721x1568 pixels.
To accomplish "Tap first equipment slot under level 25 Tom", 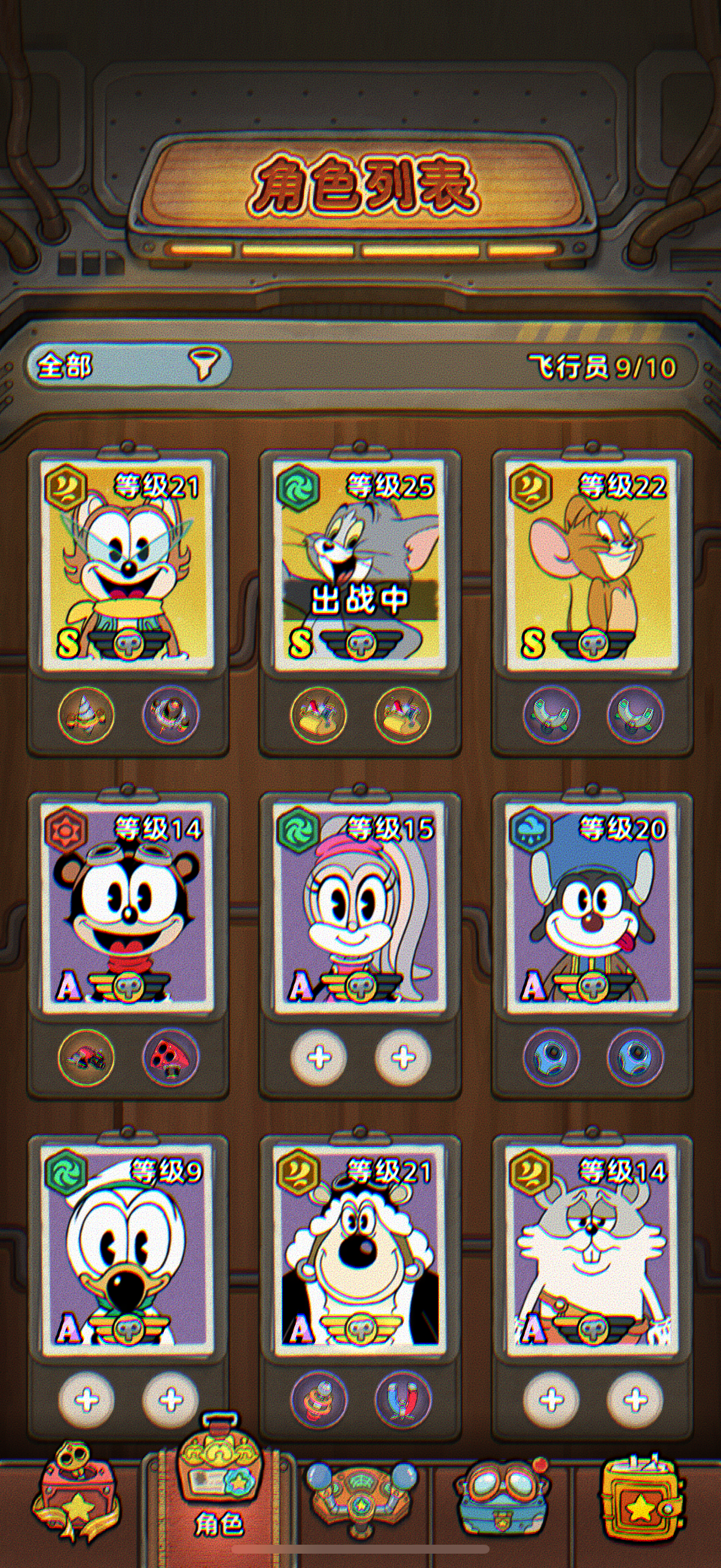I will pyautogui.click(x=319, y=715).
